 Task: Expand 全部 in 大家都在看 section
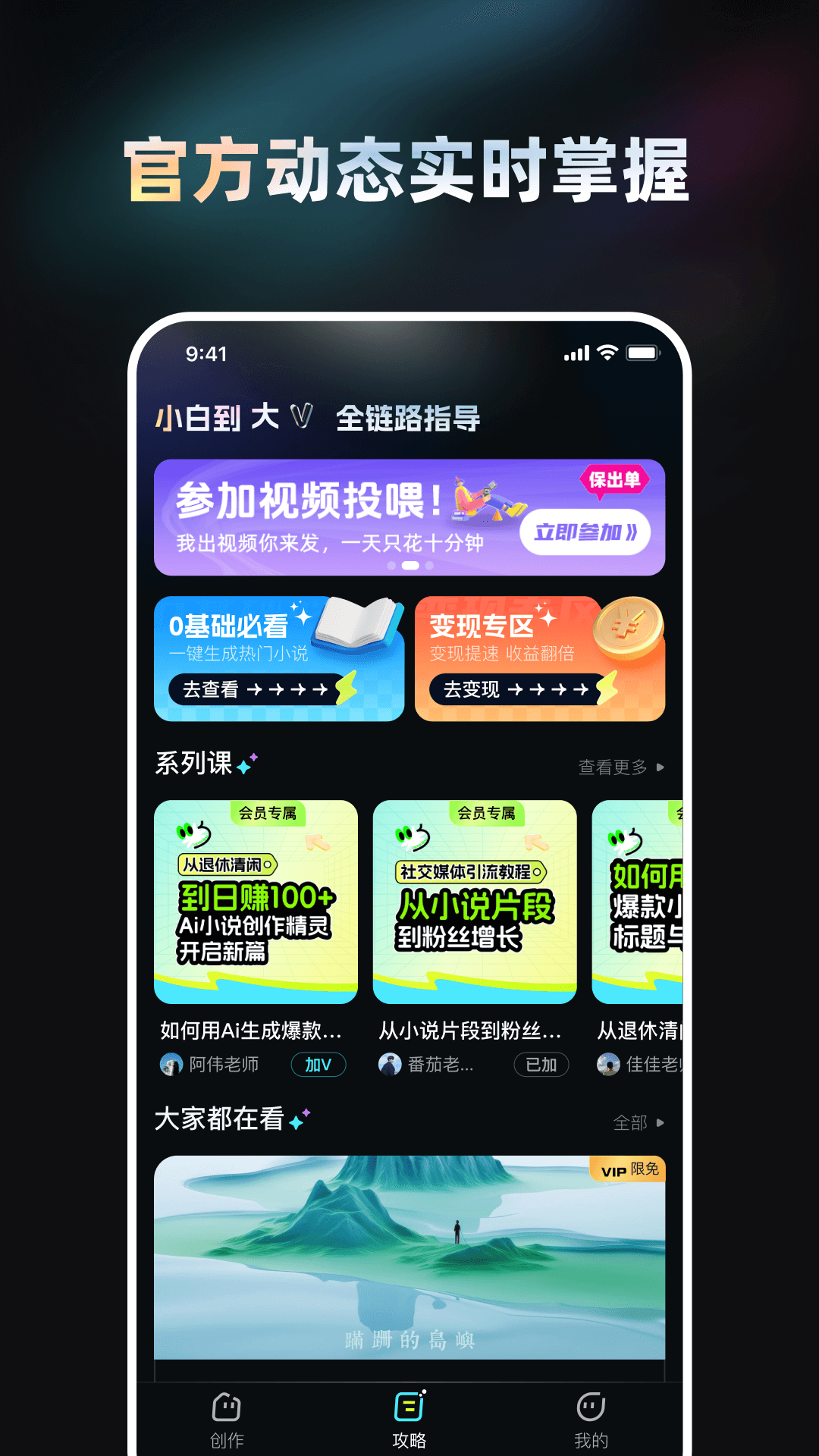(630, 1122)
